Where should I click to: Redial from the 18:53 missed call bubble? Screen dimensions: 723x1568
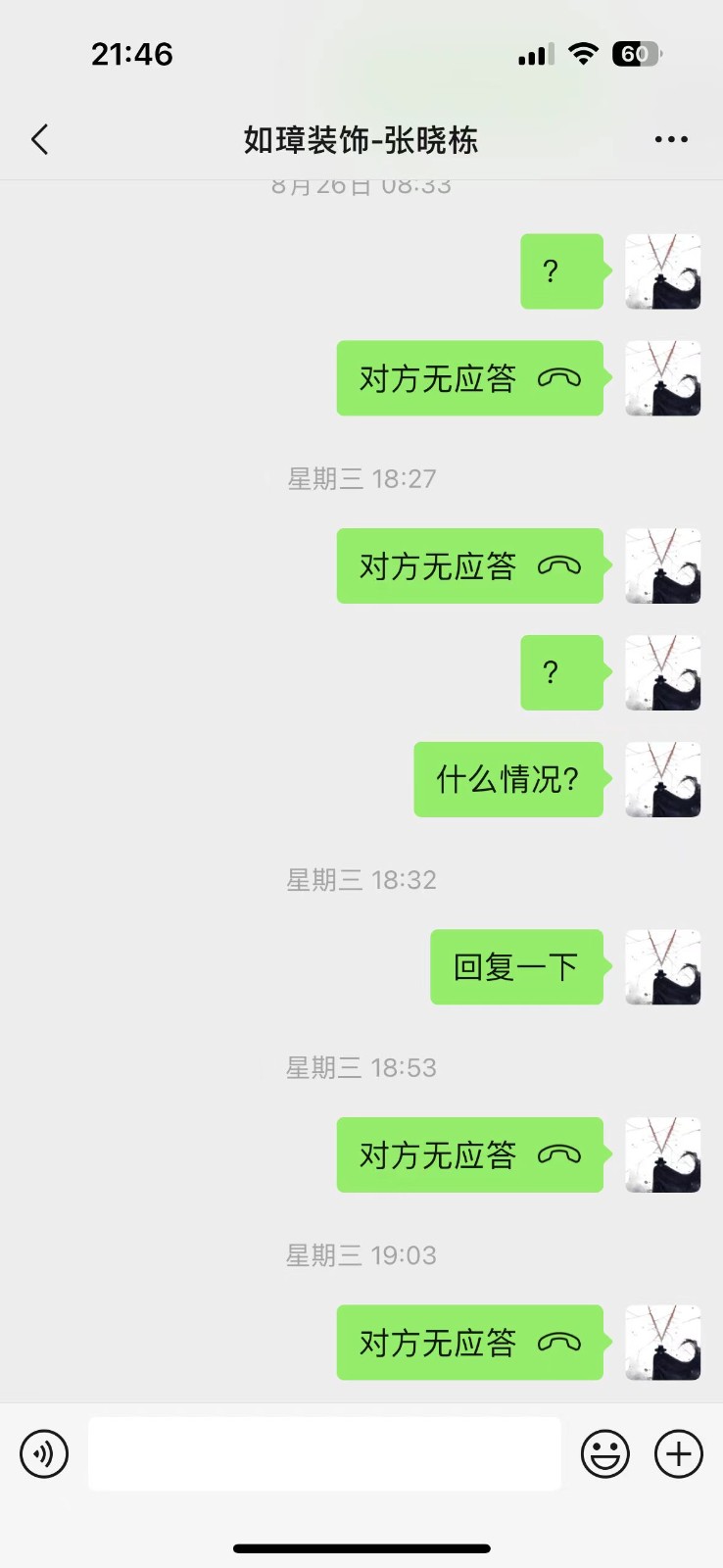click(x=469, y=1154)
